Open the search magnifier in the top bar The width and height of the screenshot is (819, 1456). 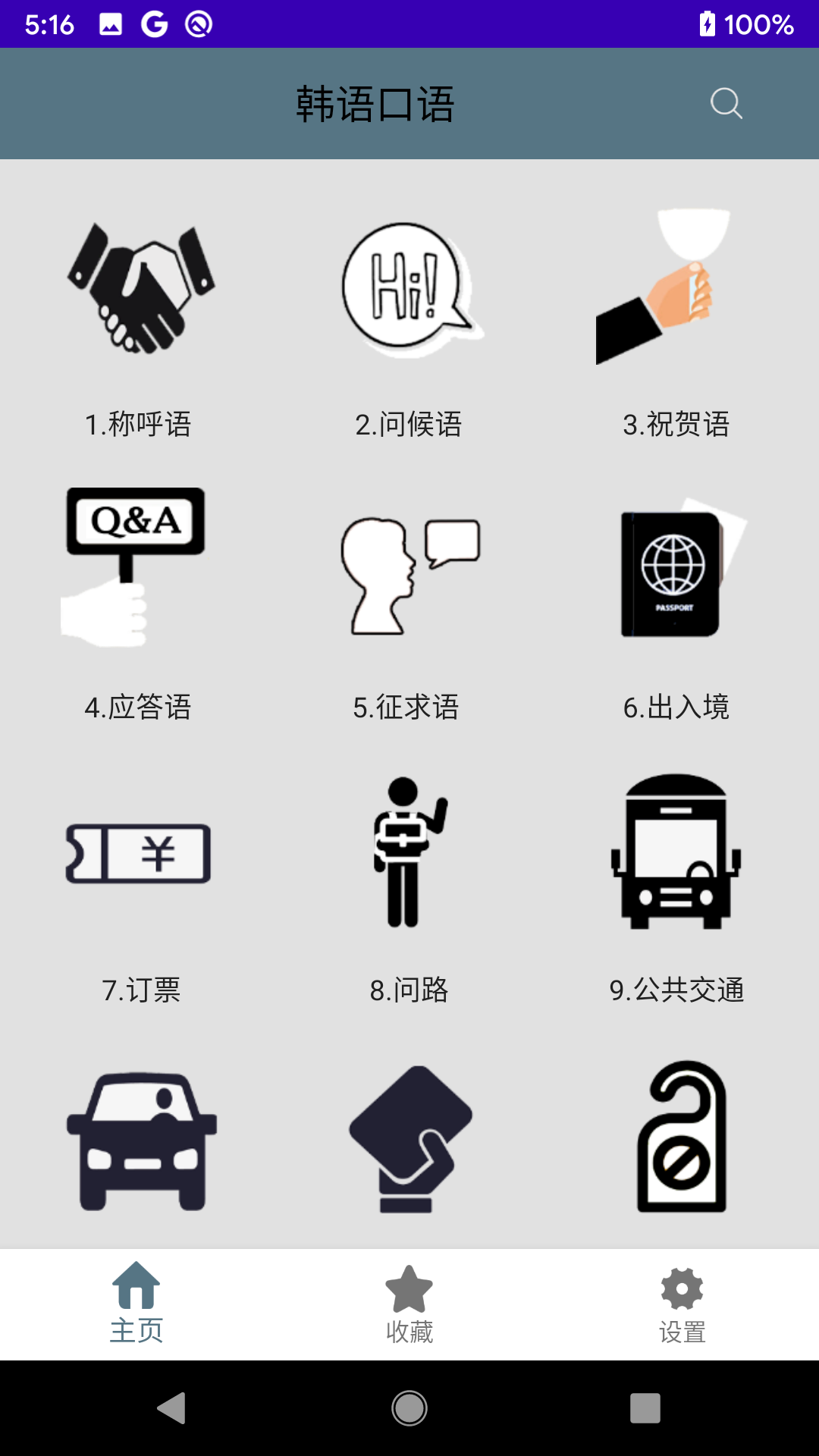(726, 104)
